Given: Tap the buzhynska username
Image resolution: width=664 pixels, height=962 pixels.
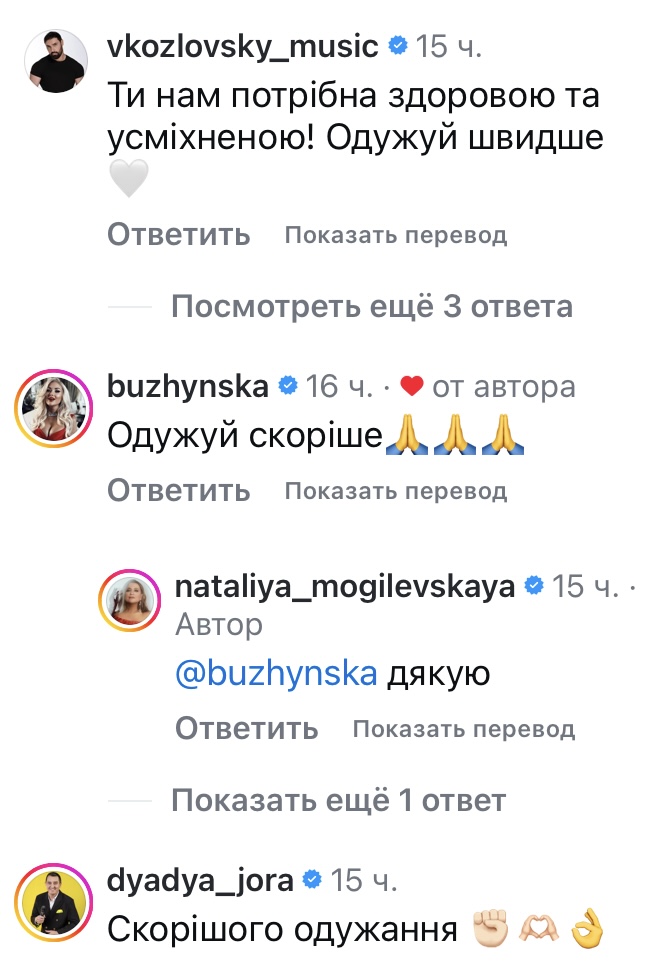Looking at the screenshot, I should (x=188, y=387).
